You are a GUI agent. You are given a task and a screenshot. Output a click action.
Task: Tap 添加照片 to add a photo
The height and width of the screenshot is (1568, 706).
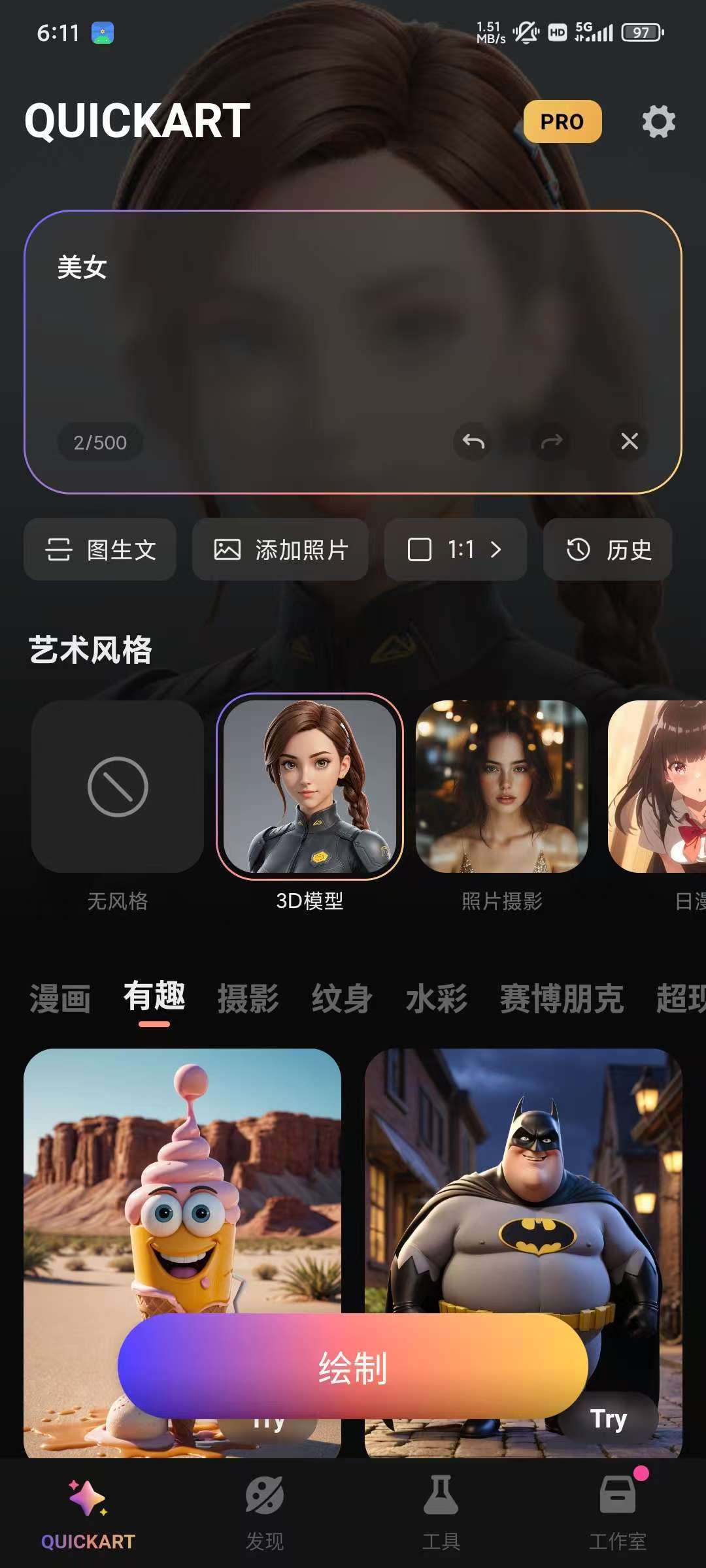coord(280,549)
